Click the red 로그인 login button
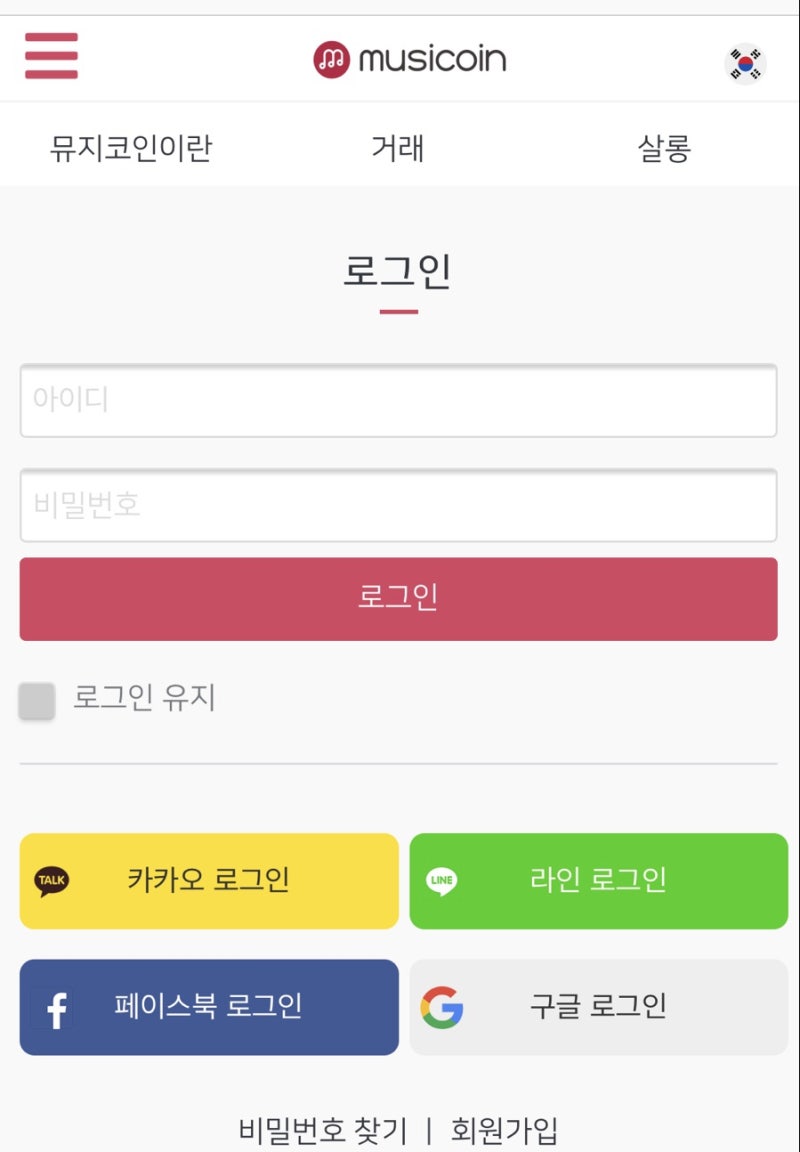The width and height of the screenshot is (800, 1152). click(399, 598)
